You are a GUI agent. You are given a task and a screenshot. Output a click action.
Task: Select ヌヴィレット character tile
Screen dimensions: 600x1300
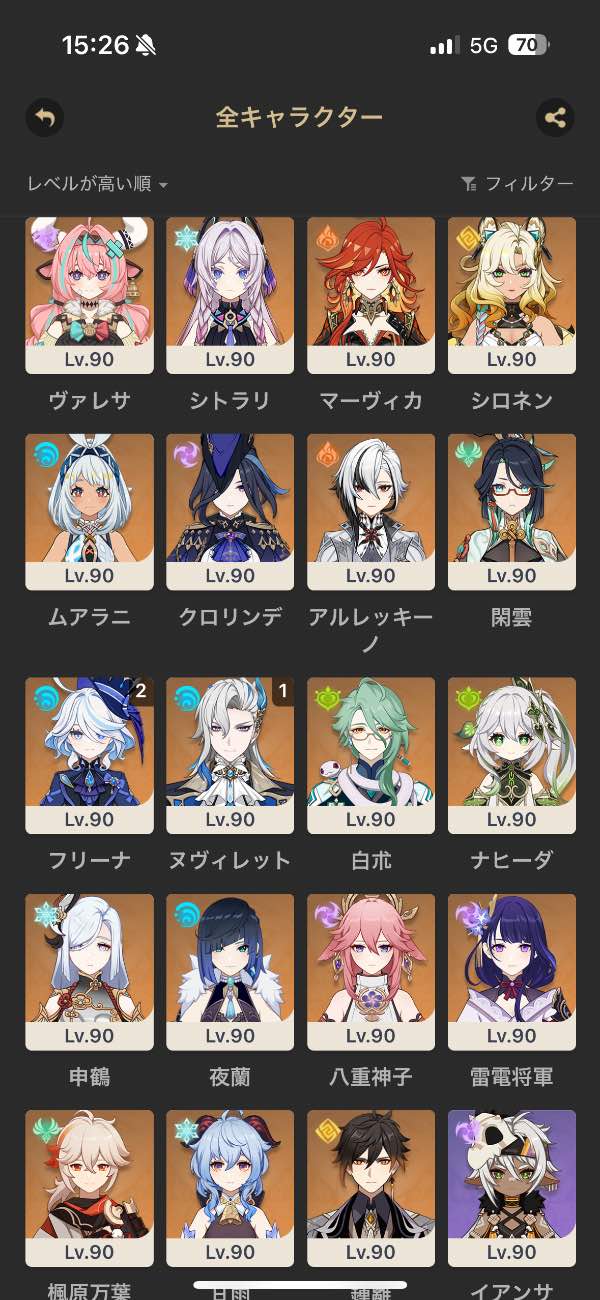[x=230, y=755]
